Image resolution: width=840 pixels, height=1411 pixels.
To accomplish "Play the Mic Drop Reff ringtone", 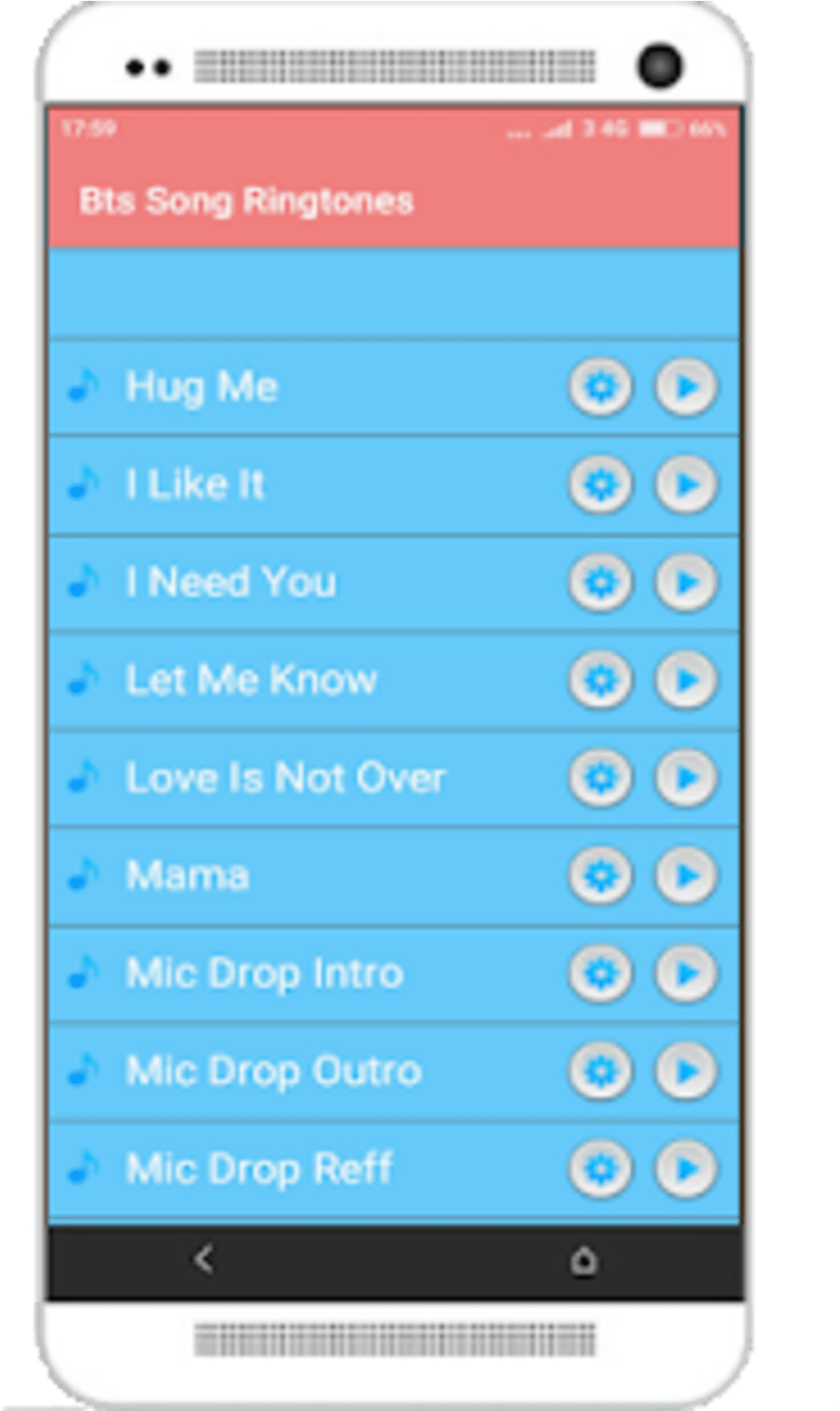I will click(686, 1168).
